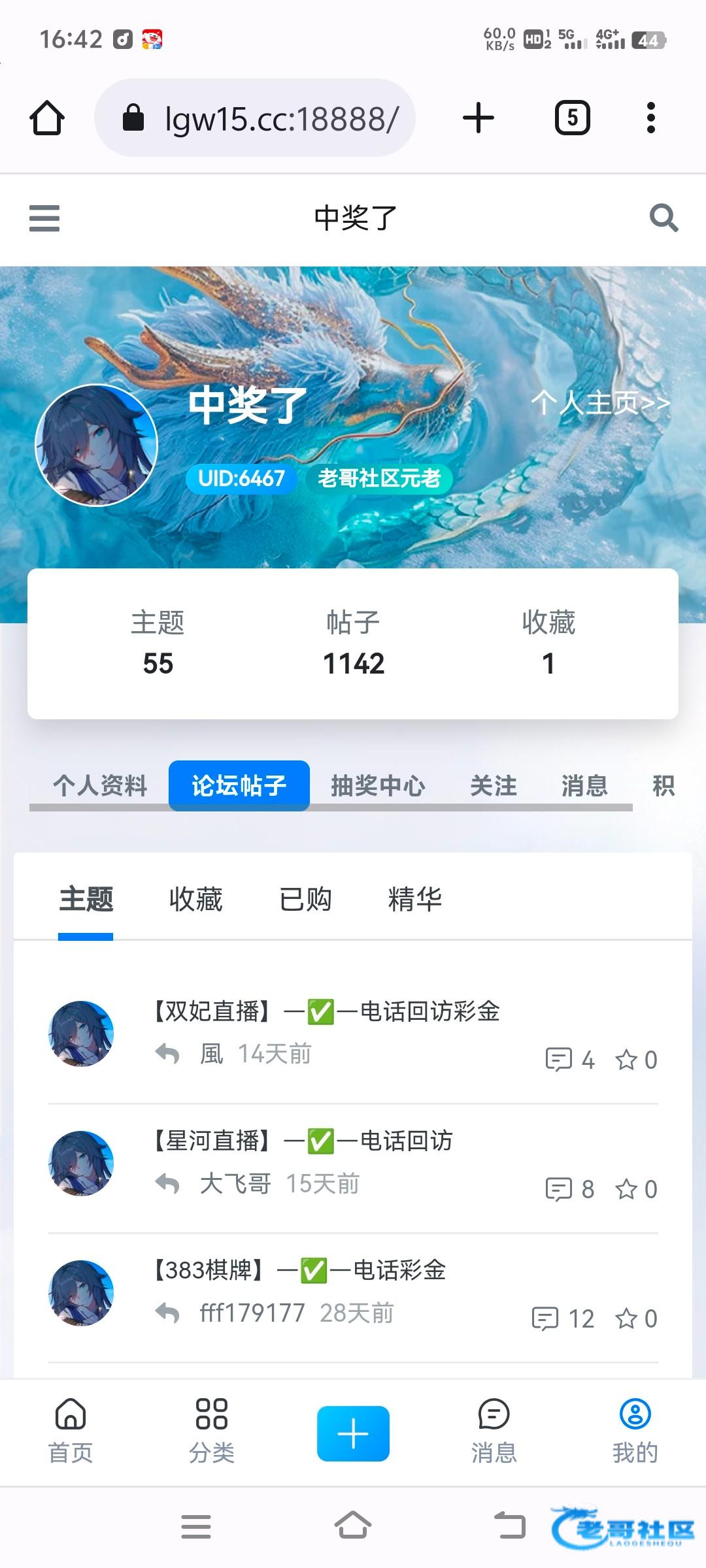
Task: Open the 抽奖中心 tab
Action: coord(378,785)
